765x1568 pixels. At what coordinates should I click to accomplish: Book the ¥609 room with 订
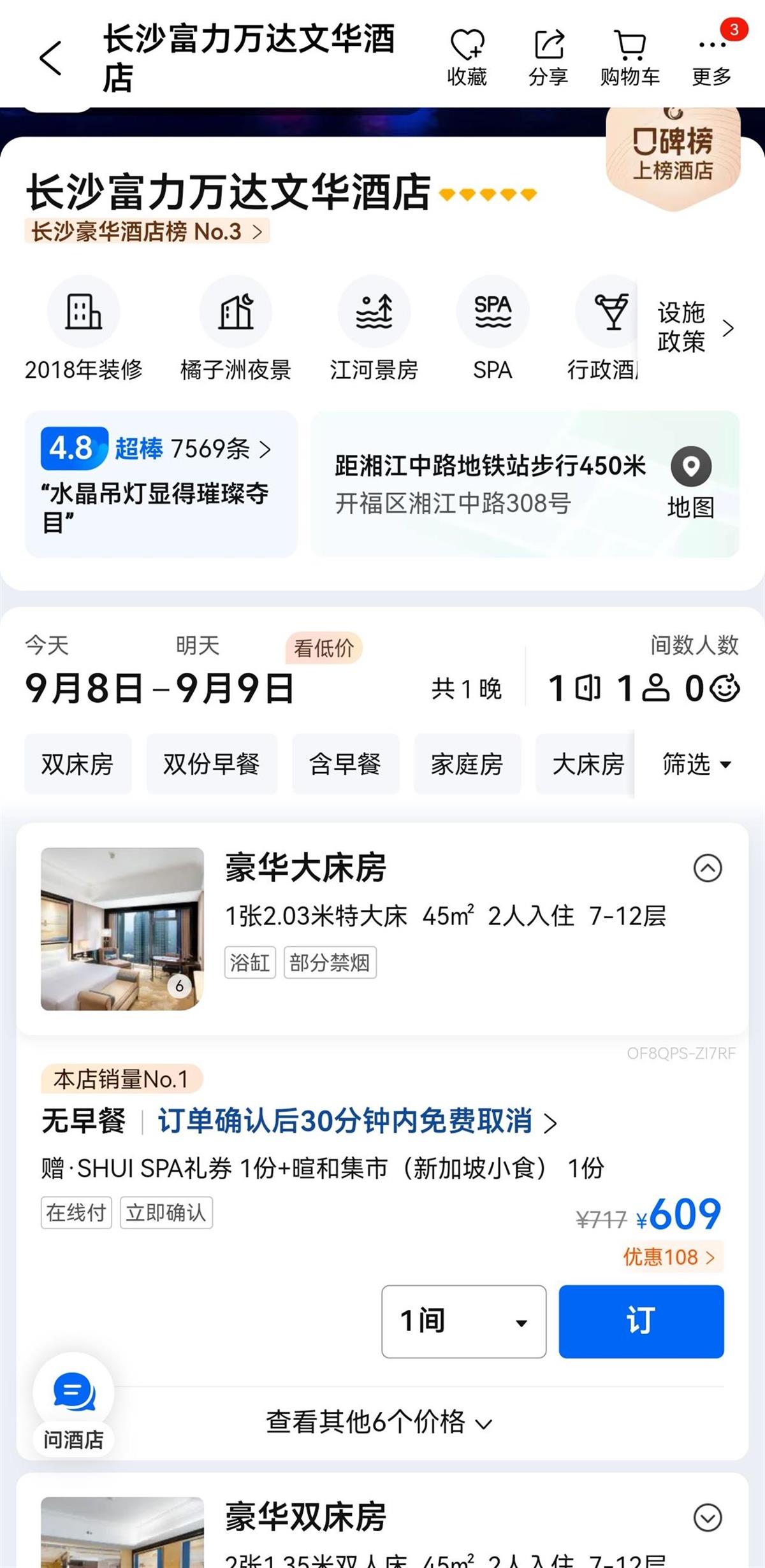point(641,1321)
